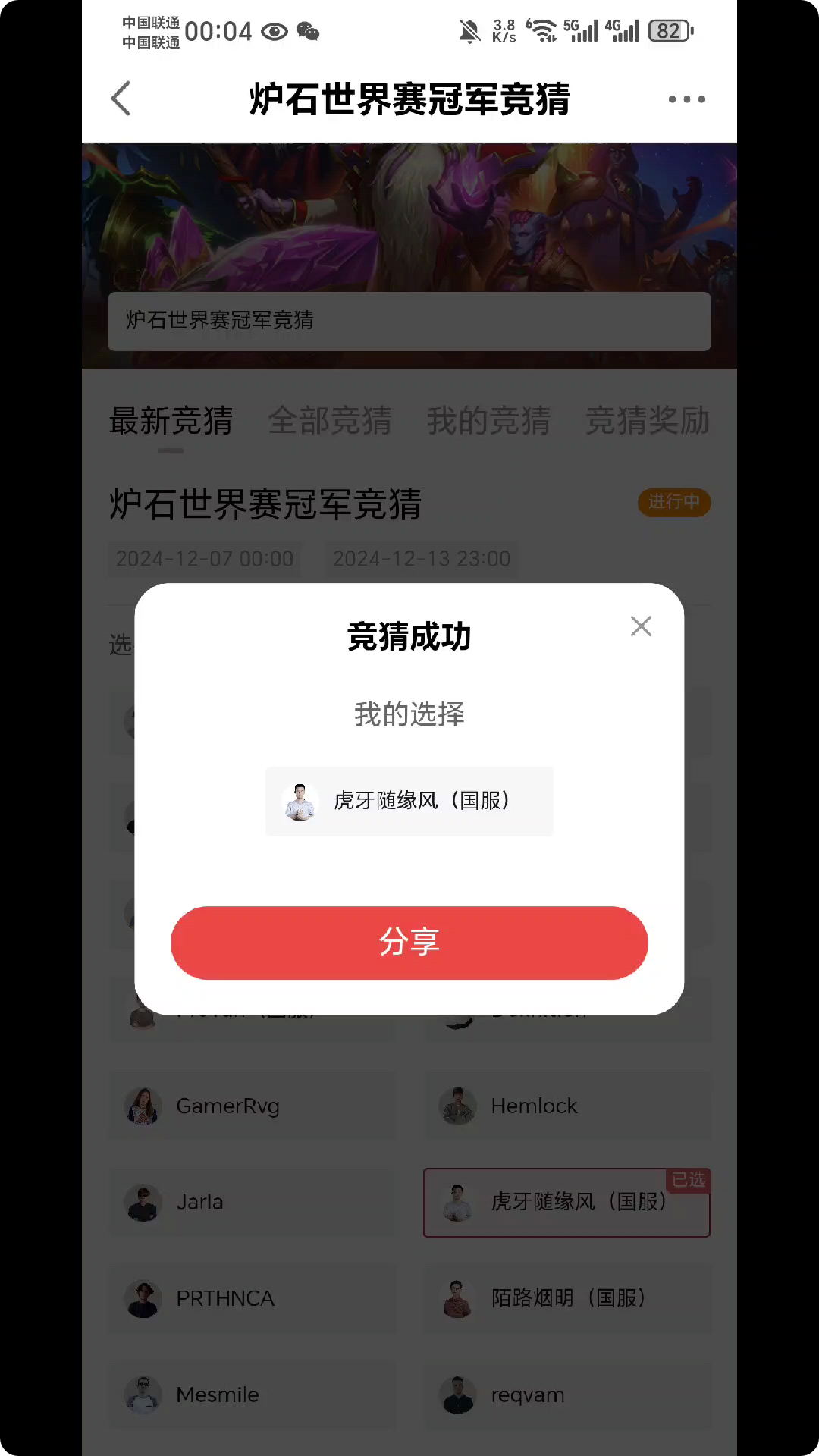Tap reqvam's player avatar

click(x=457, y=1394)
